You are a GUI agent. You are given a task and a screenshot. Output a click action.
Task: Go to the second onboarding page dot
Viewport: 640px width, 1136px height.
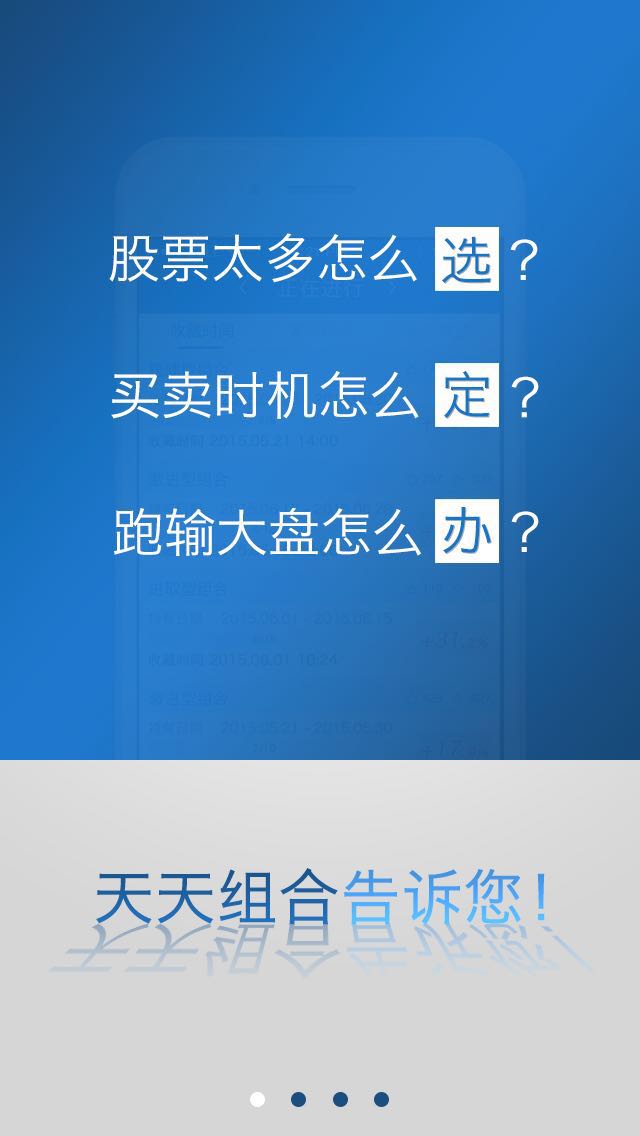coord(298,1099)
